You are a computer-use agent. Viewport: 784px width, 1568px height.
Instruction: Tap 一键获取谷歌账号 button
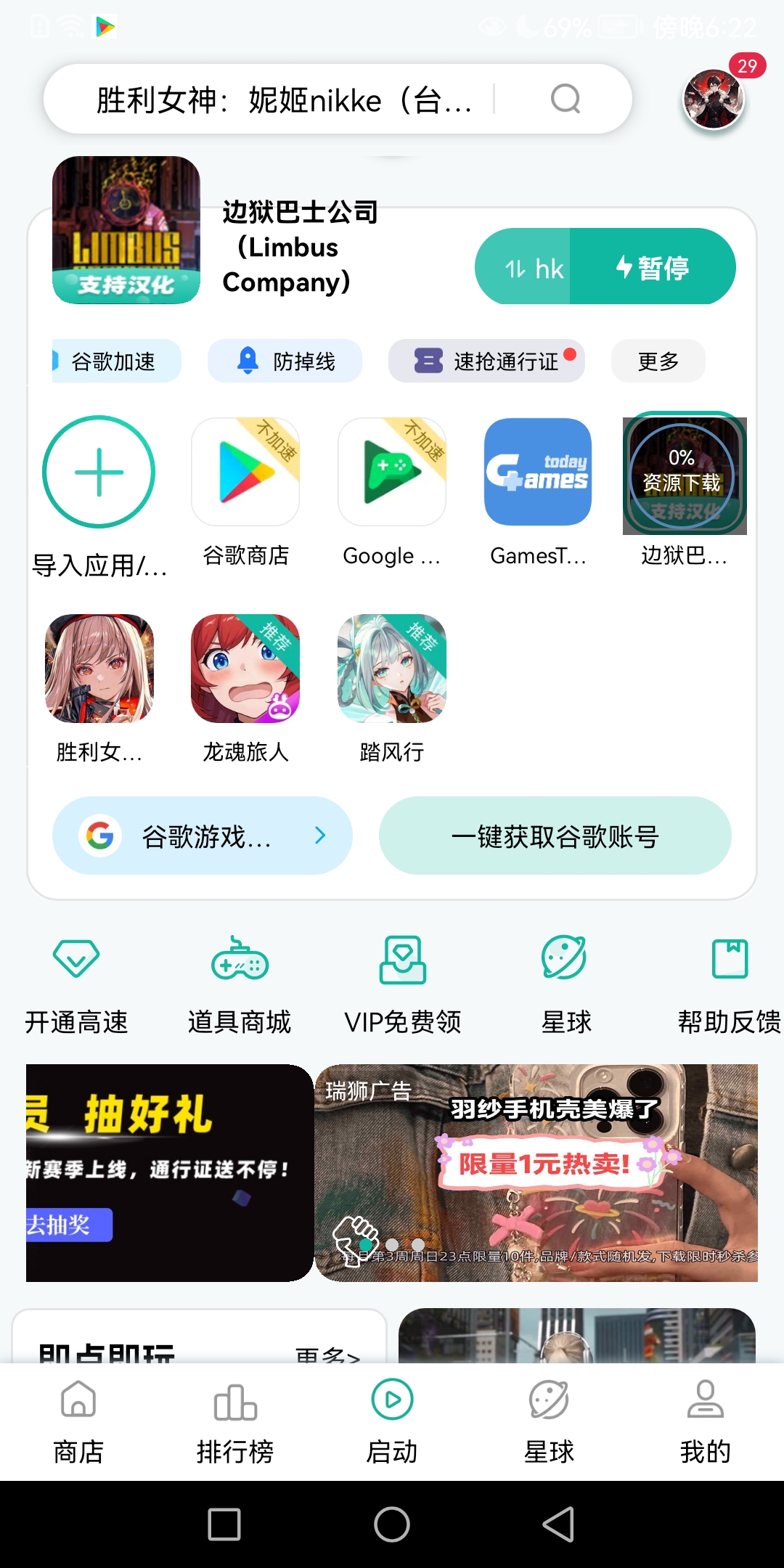pyautogui.click(x=555, y=836)
